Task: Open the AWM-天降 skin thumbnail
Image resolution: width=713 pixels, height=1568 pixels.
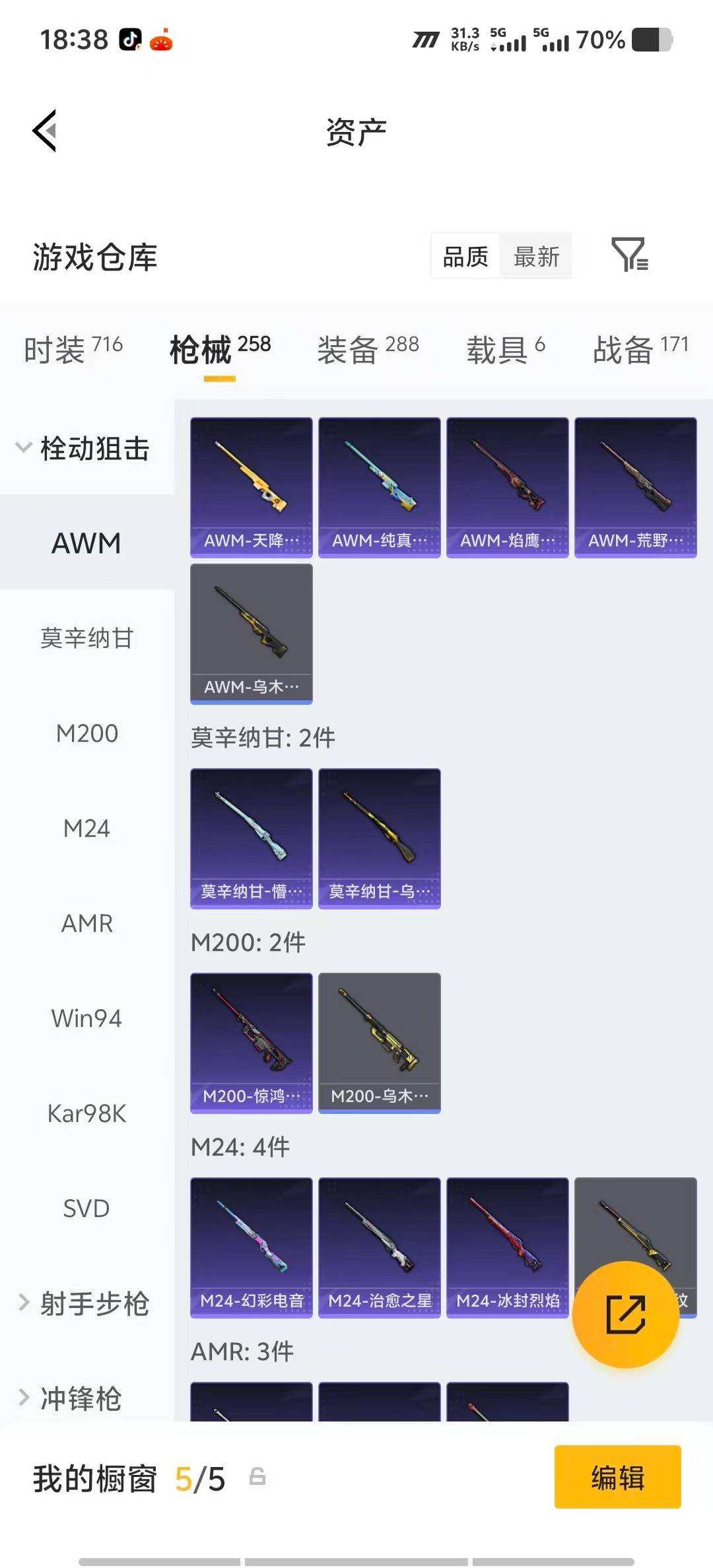Action: 251,485
